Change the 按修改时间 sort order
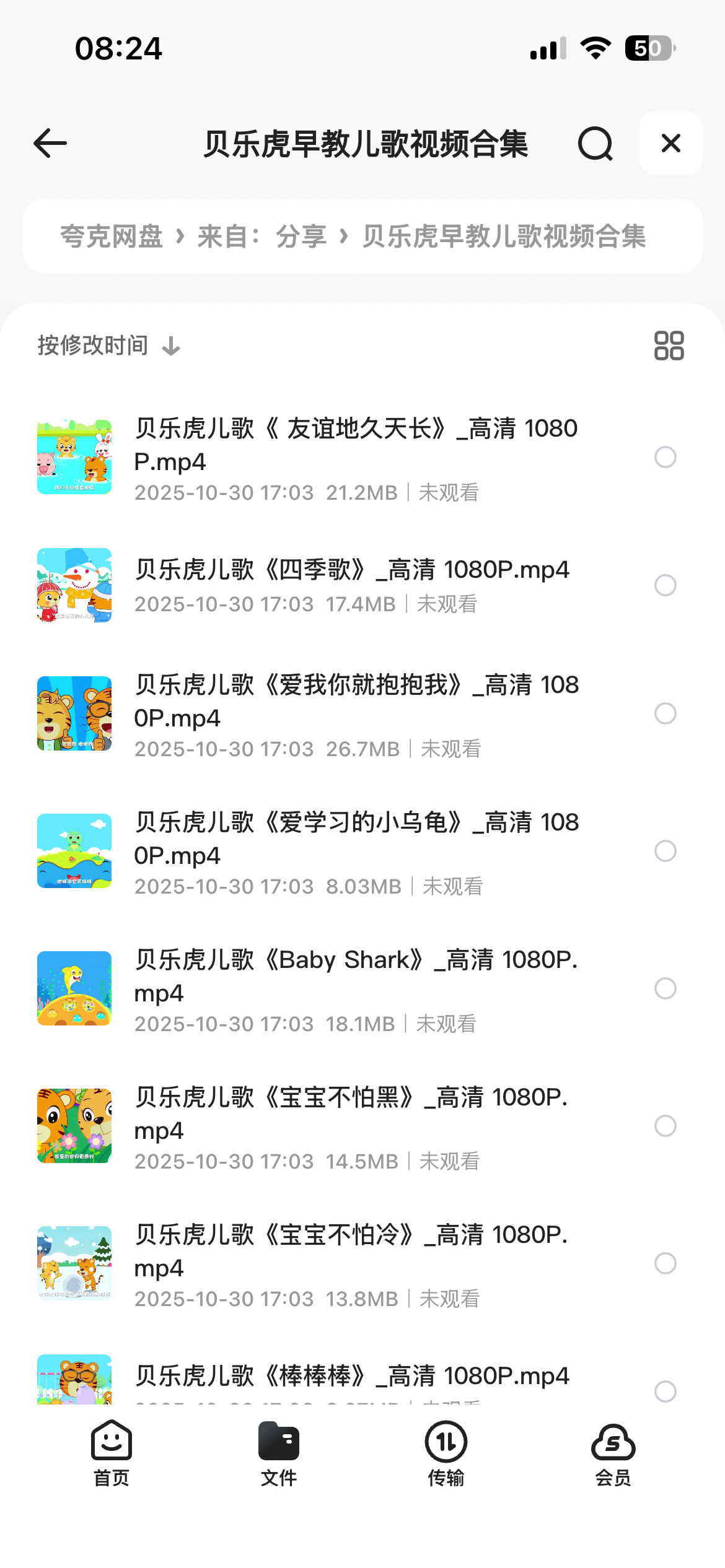This screenshot has width=725, height=1568. (108, 346)
